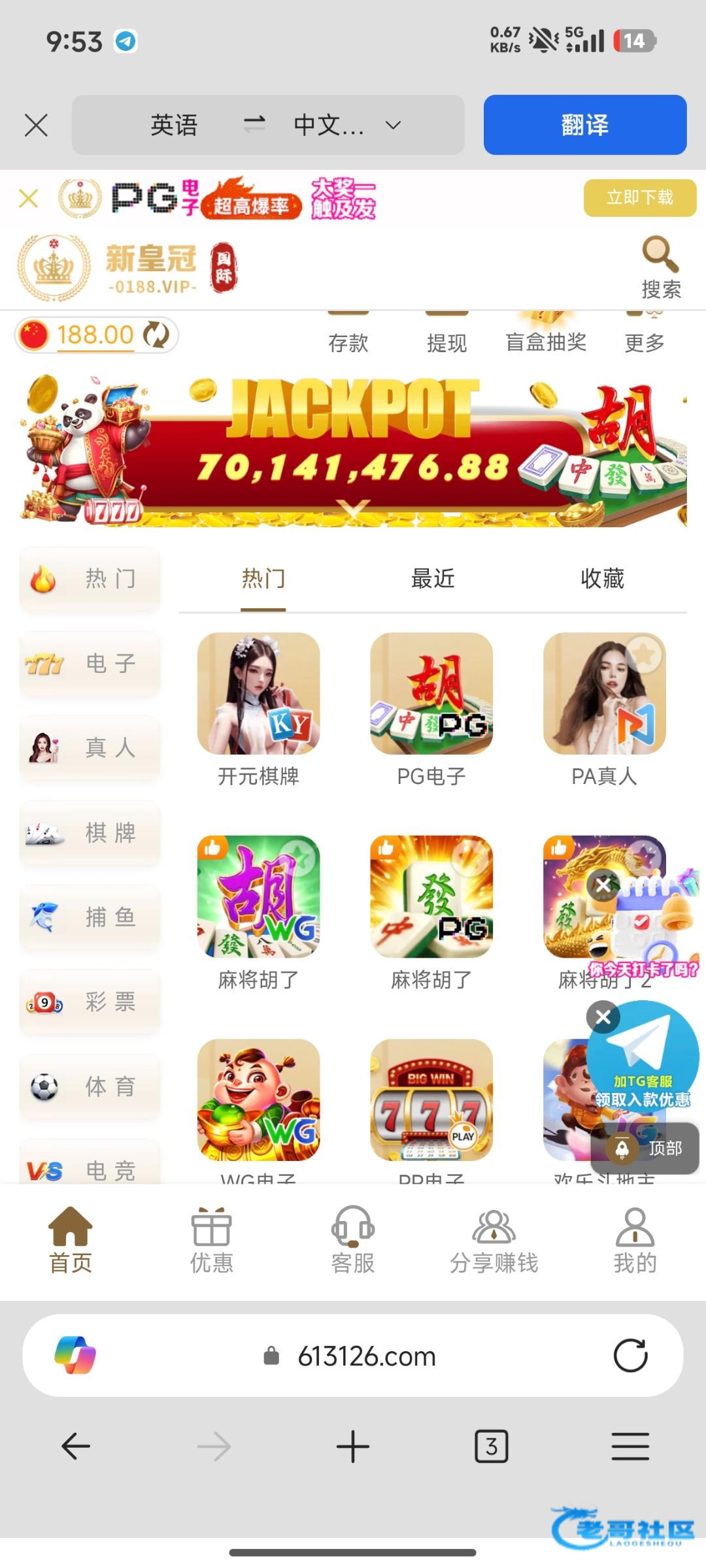The height and width of the screenshot is (1568, 706).
Task: Select the 电子 category in sidebar
Action: (x=90, y=663)
